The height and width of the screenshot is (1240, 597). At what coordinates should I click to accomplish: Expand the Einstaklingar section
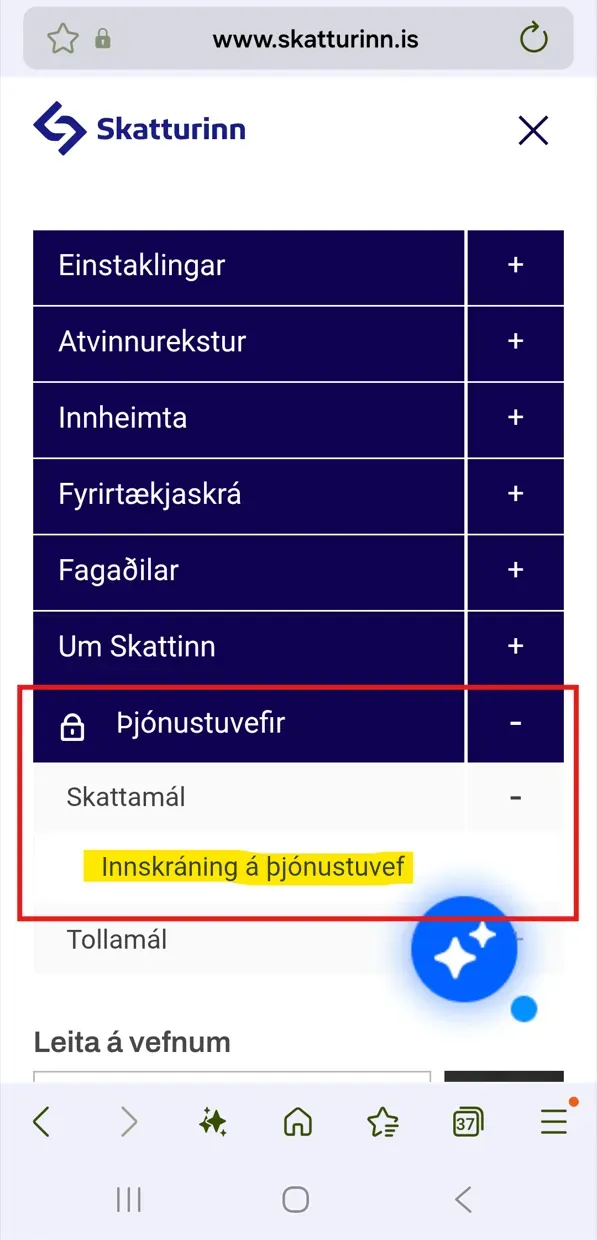(515, 266)
